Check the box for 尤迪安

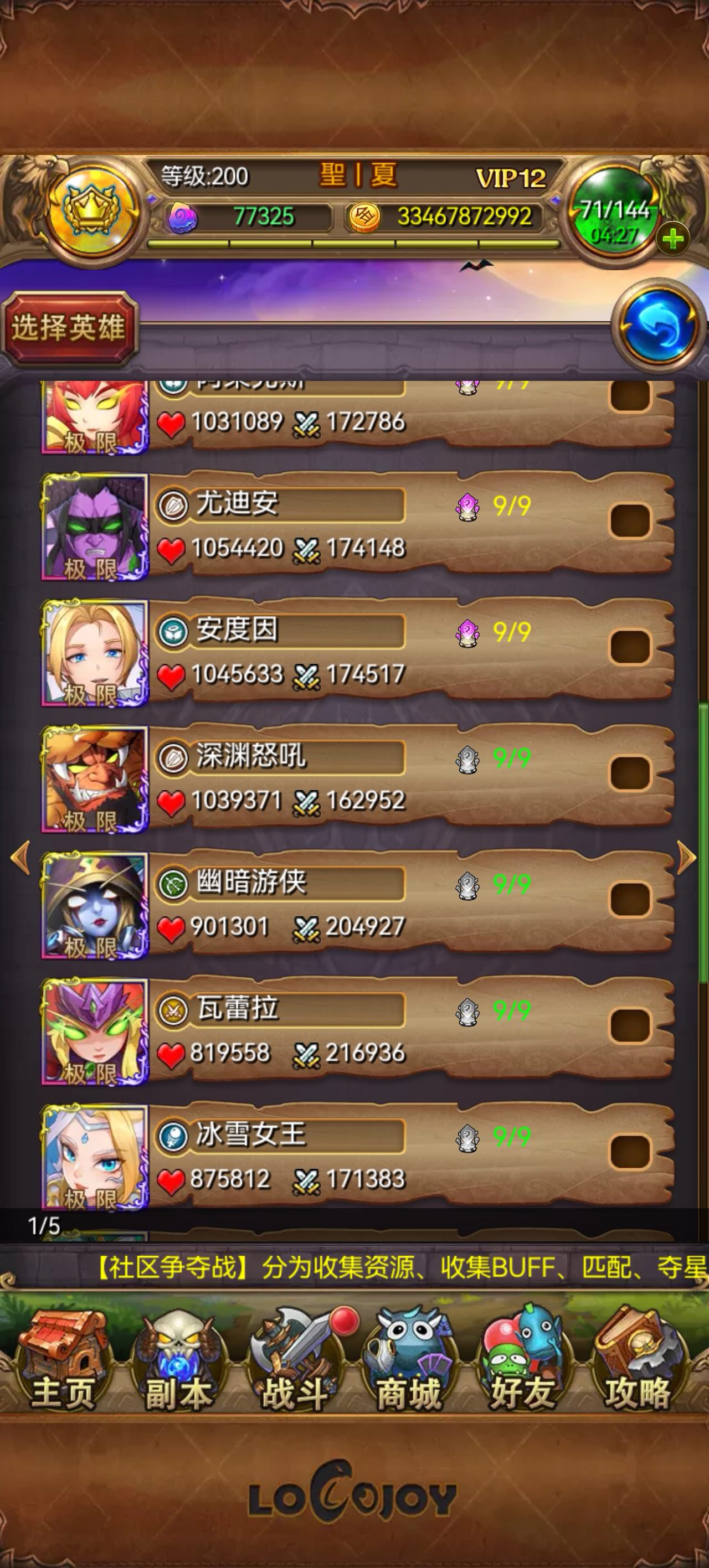[x=630, y=520]
